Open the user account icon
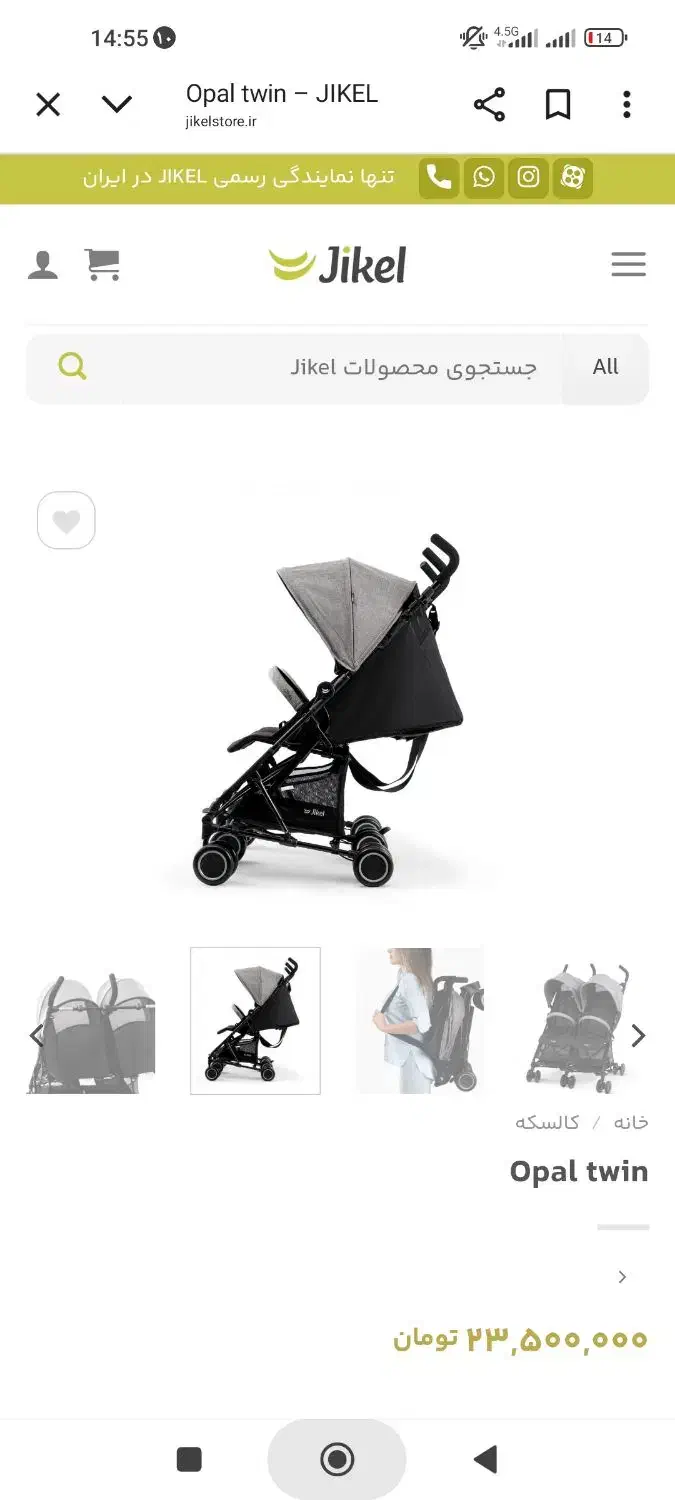Viewport: 675px width, 1500px height. (x=43, y=265)
